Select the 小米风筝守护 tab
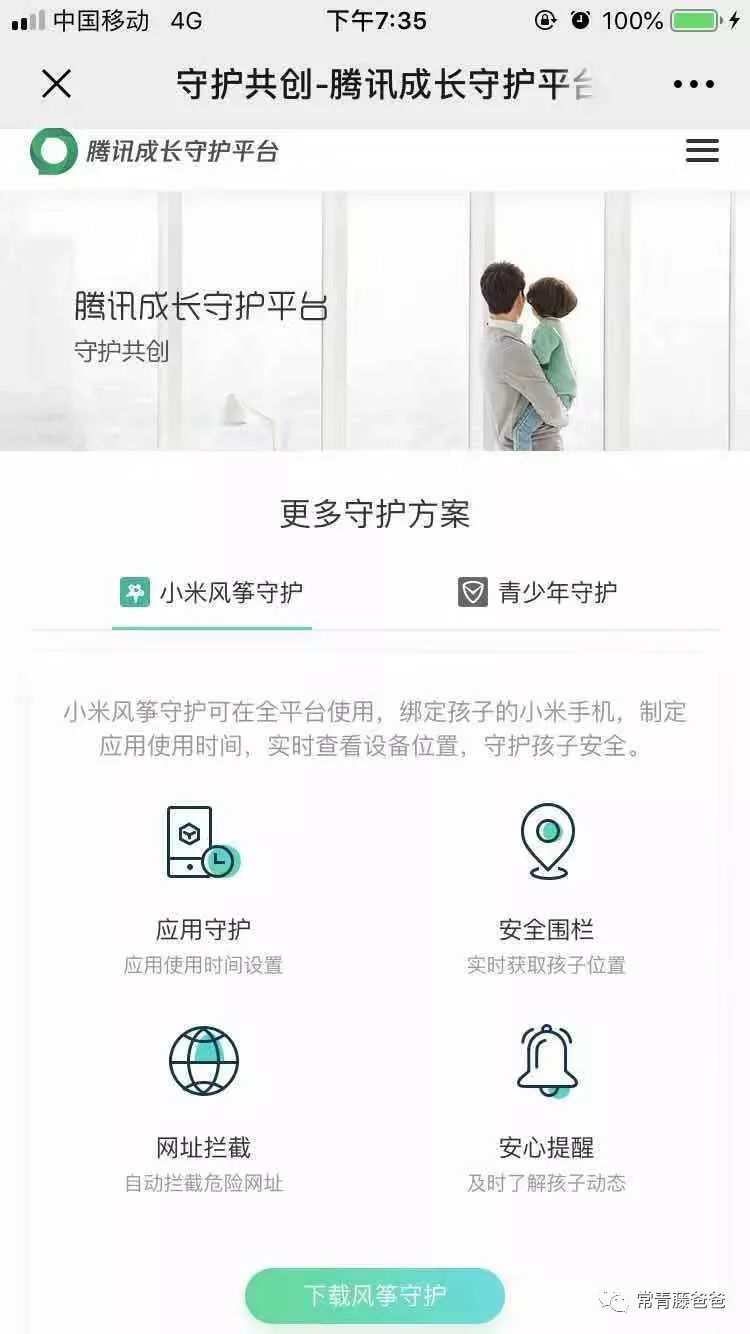Viewport: 750px width, 1334px height. pos(210,592)
